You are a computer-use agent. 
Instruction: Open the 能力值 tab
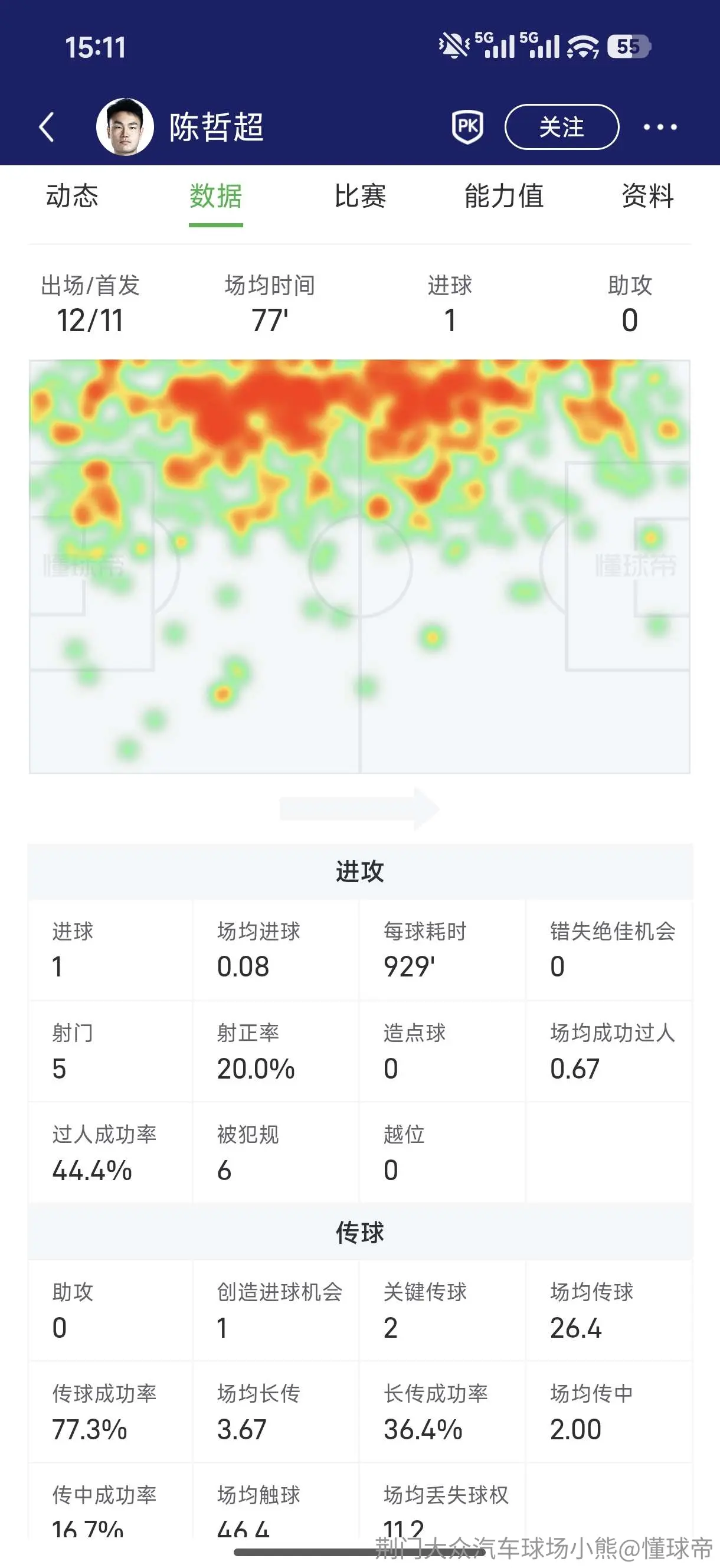(505, 196)
